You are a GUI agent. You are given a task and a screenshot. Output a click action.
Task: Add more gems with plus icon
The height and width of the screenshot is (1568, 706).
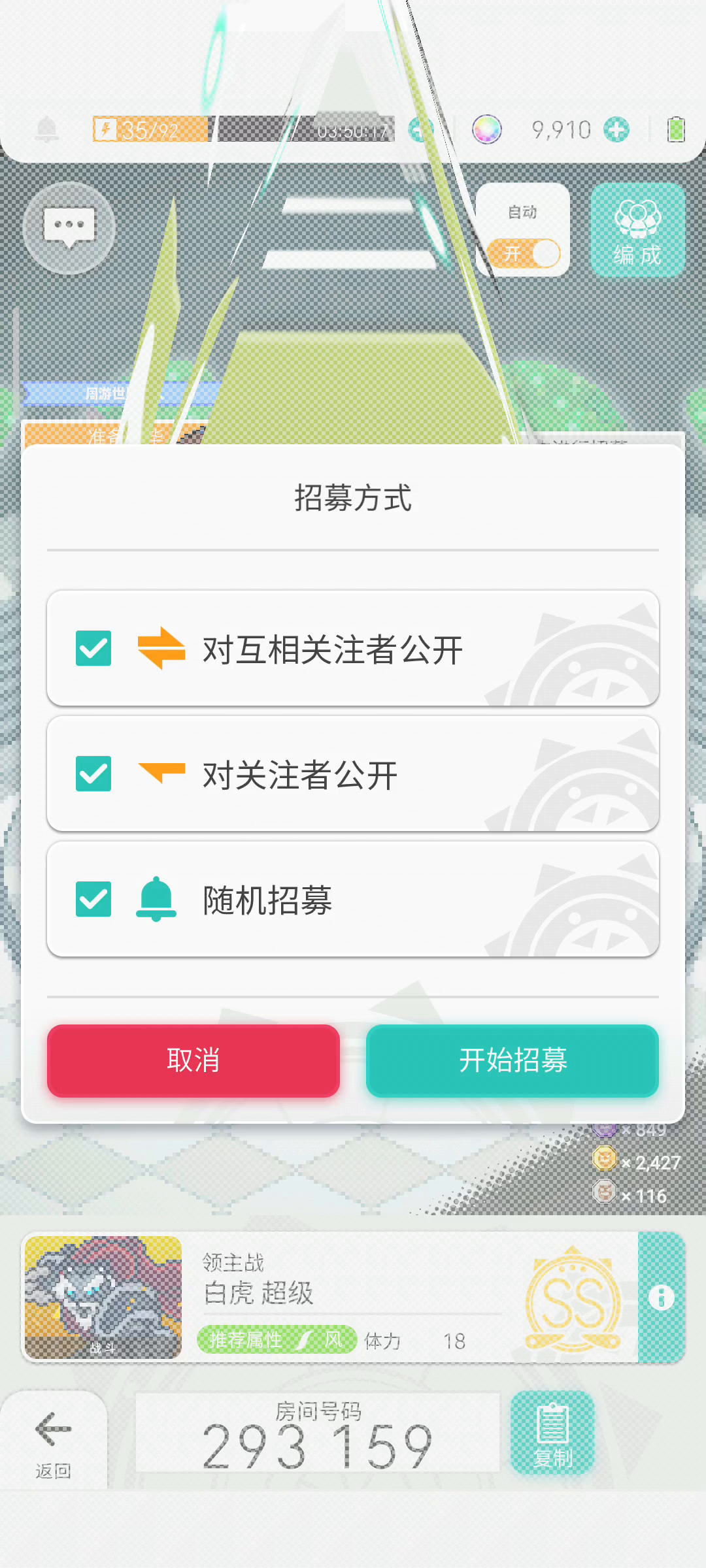coord(616,129)
